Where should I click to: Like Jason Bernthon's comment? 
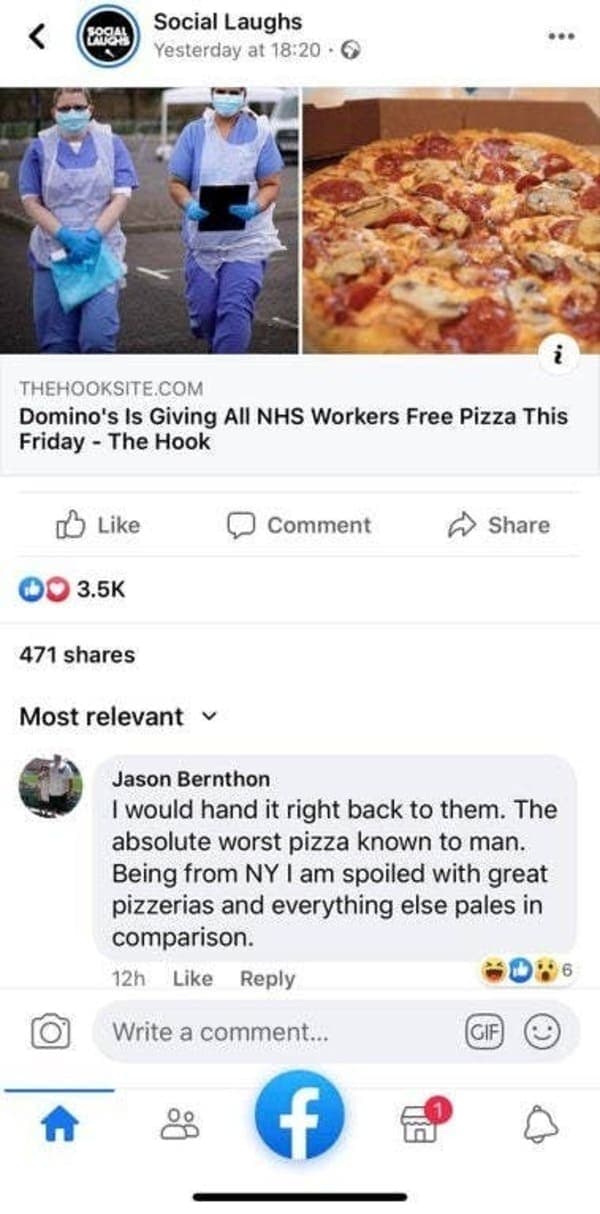[x=192, y=979]
